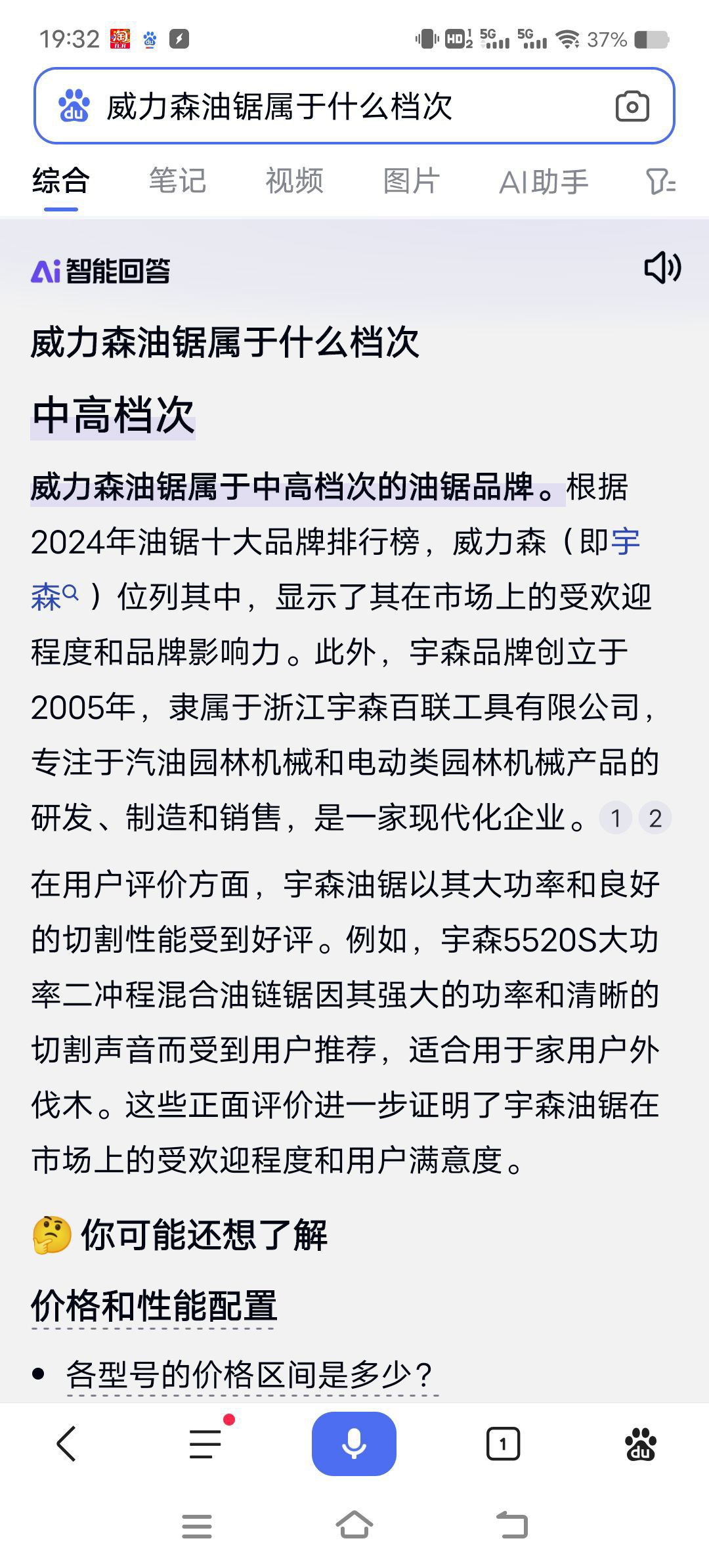Image resolution: width=709 pixels, height=1568 pixels.
Task: Switch to the 图片 tab
Action: (x=411, y=181)
